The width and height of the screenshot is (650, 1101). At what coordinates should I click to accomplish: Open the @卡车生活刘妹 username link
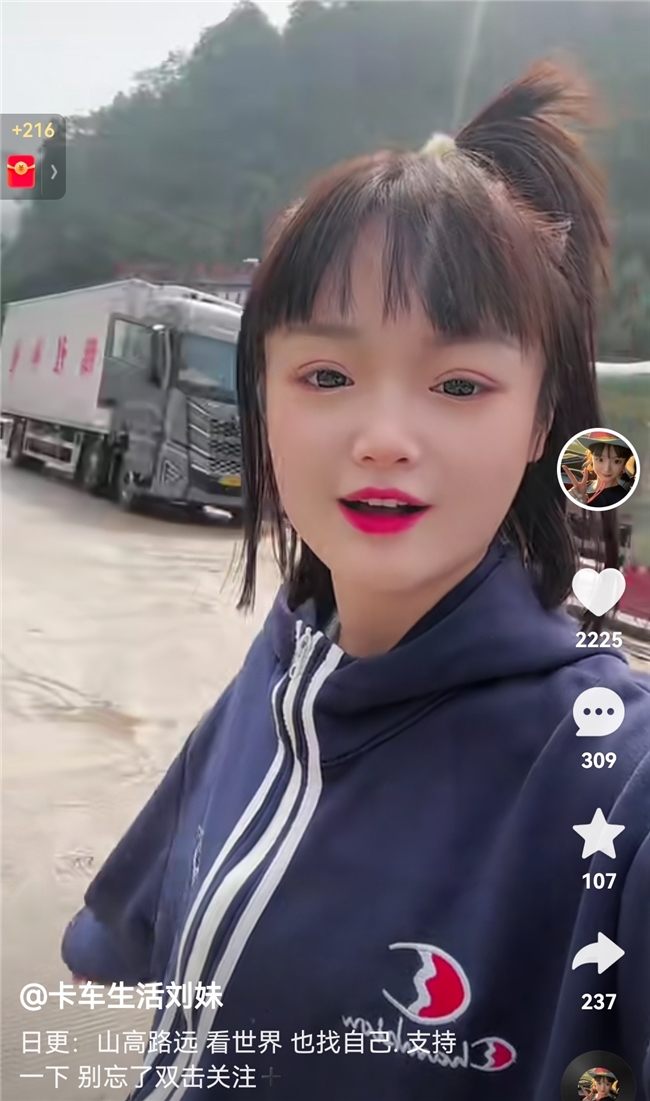(121, 996)
